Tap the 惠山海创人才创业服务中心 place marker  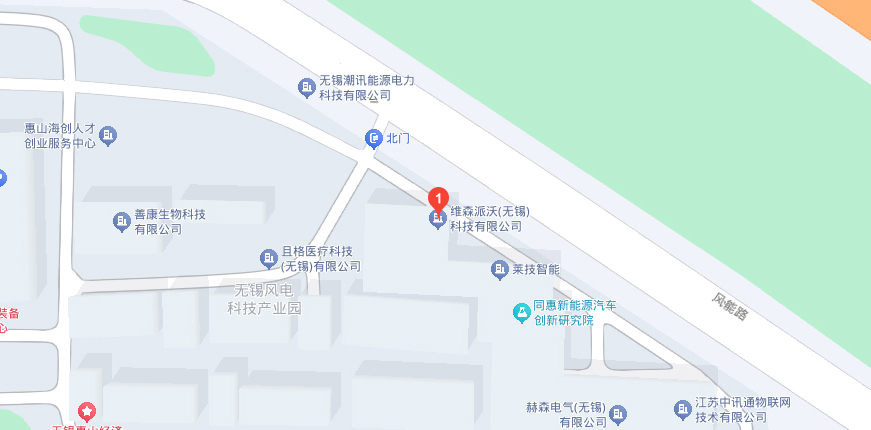tap(109, 135)
